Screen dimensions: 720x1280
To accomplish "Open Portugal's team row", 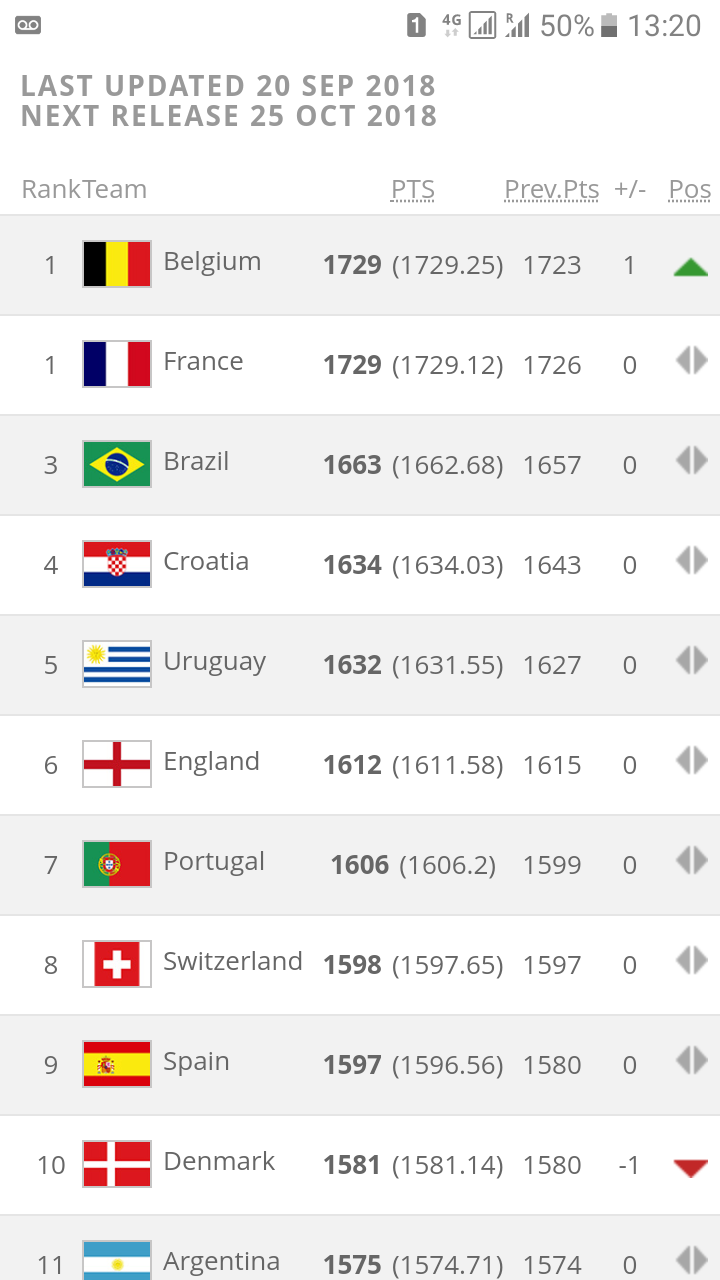I will (214, 863).
